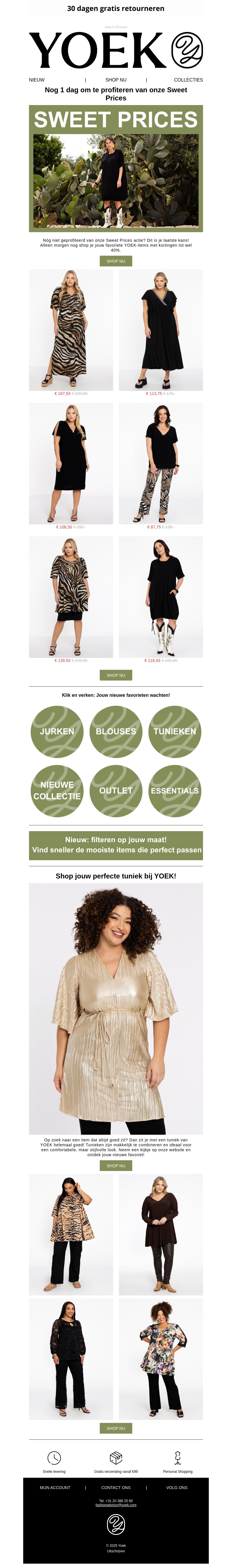
Task: Open the Sweet Prices banner
Action: pos(116,169)
